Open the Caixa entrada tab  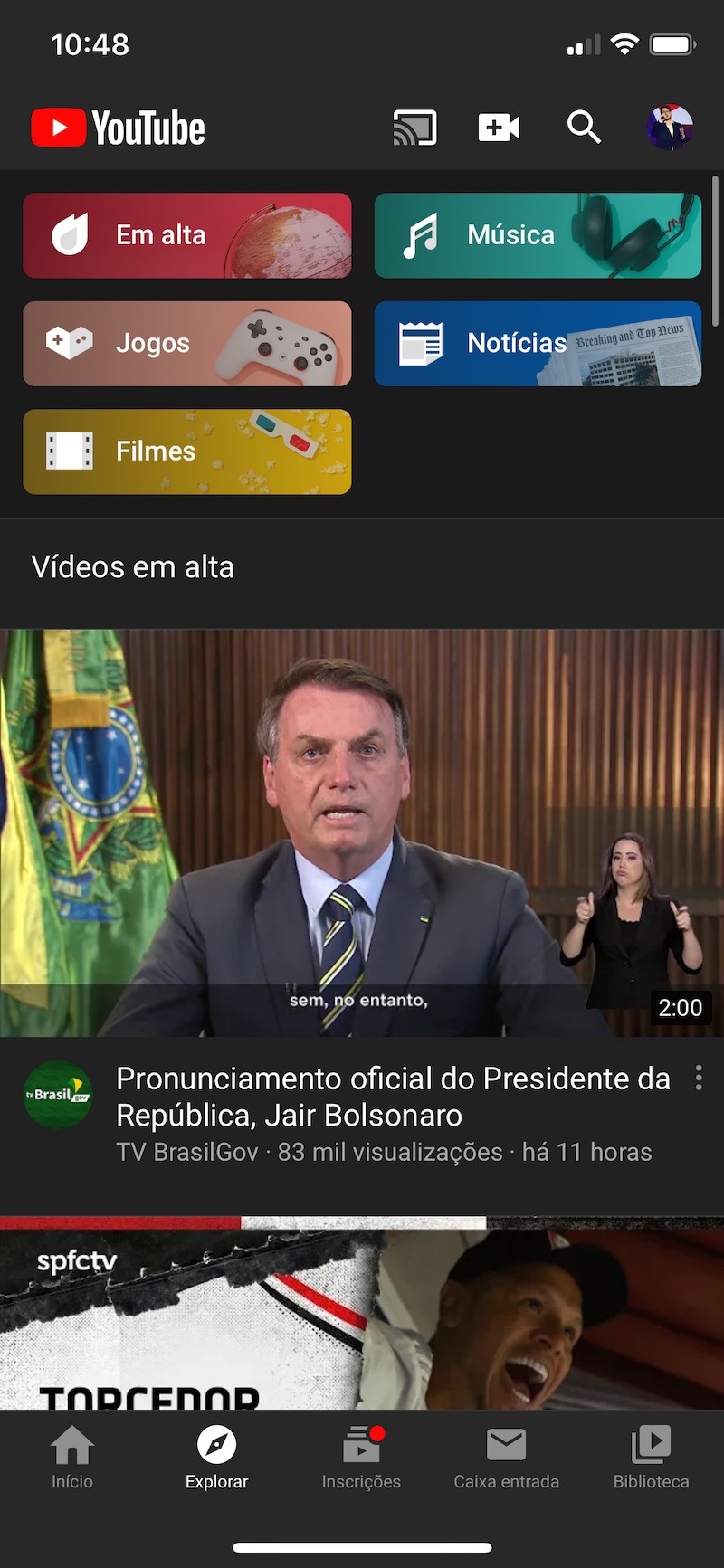point(506,1457)
